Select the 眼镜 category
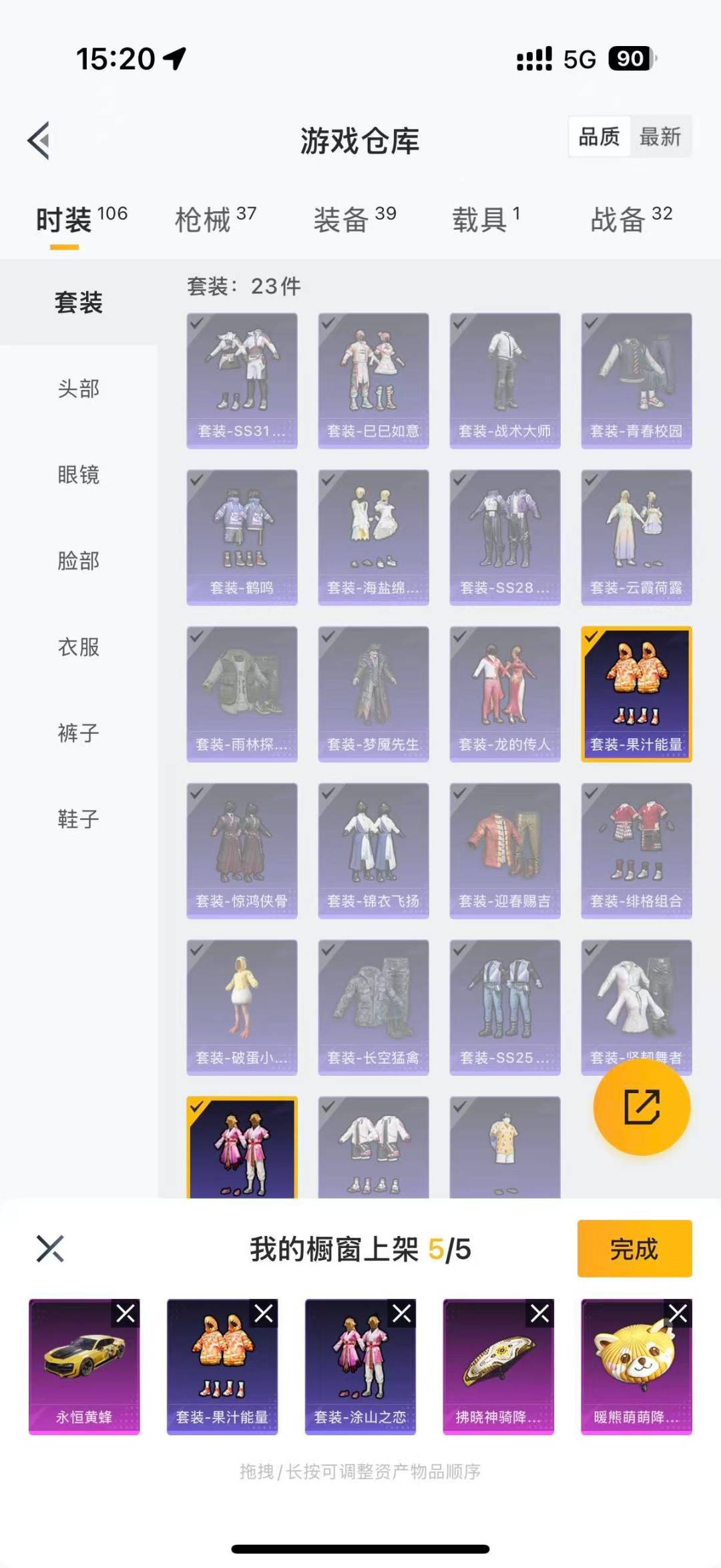 point(79,475)
